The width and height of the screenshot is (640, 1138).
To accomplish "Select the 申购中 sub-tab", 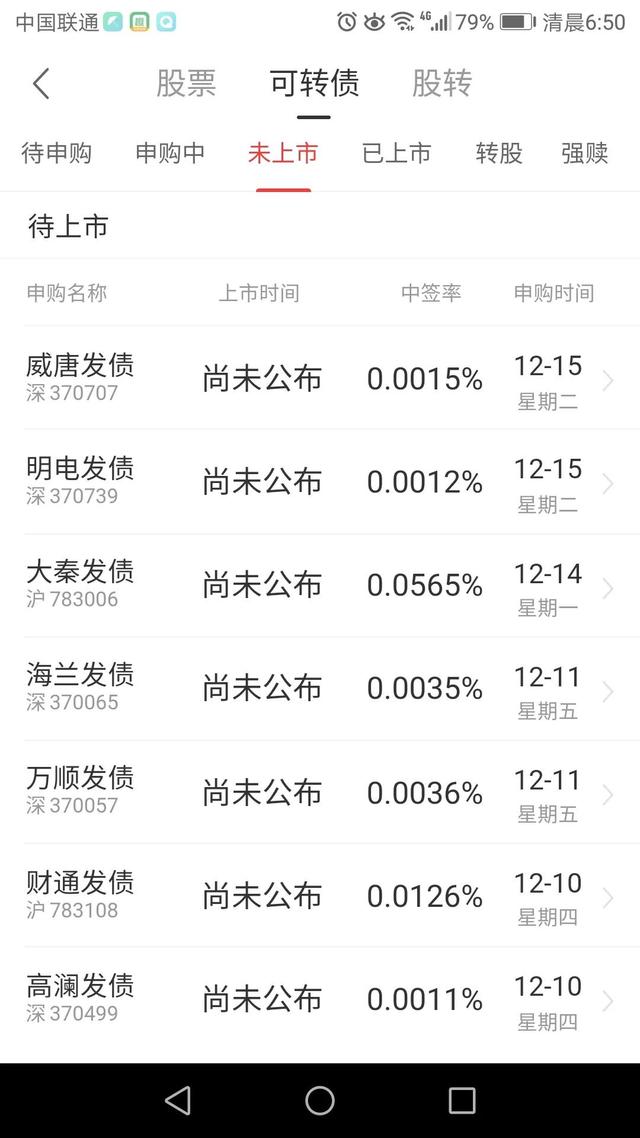I will click(171, 153).
